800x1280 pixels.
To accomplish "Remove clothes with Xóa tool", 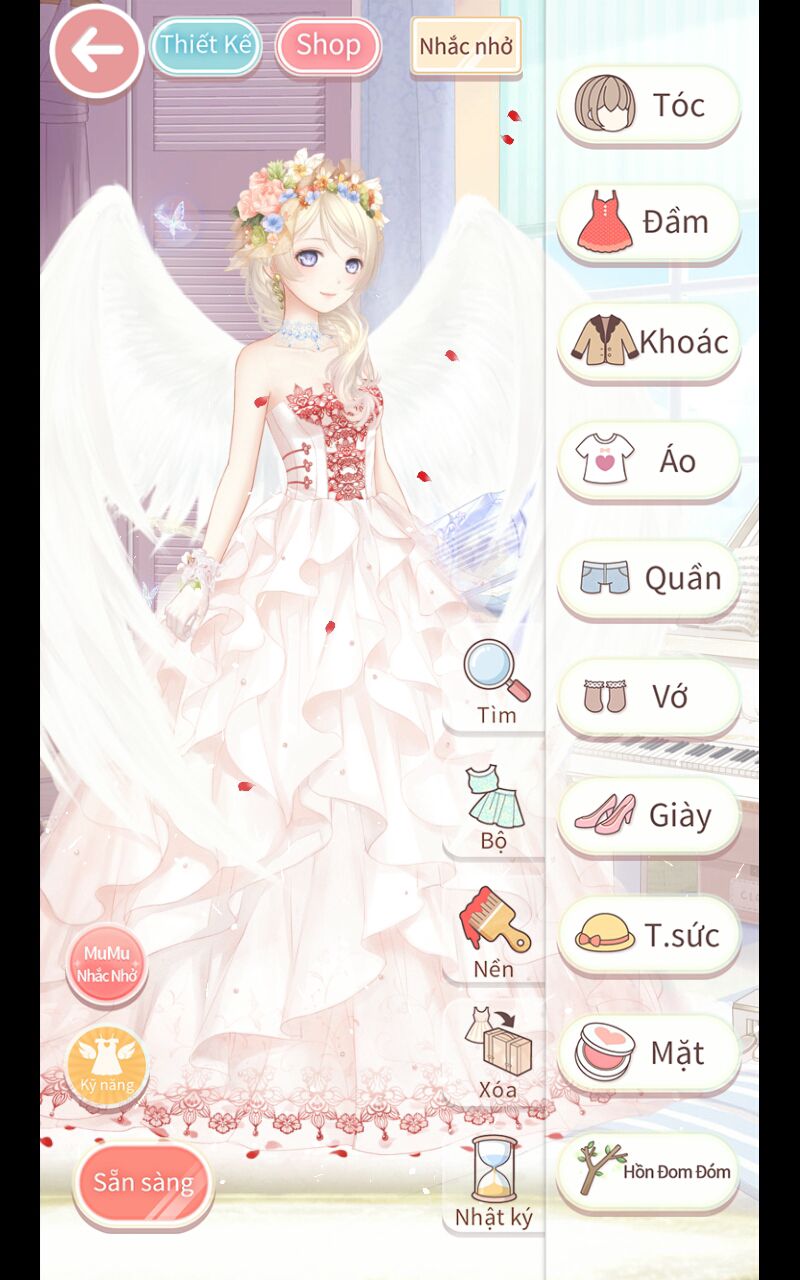I will point(496,1054).
